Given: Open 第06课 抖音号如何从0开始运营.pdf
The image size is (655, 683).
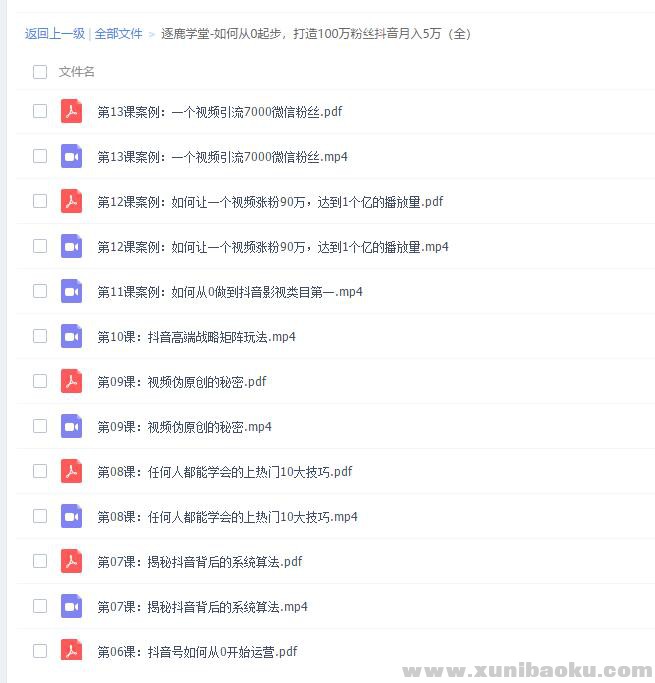Looking at the screenshot, I should click(197, 652).
